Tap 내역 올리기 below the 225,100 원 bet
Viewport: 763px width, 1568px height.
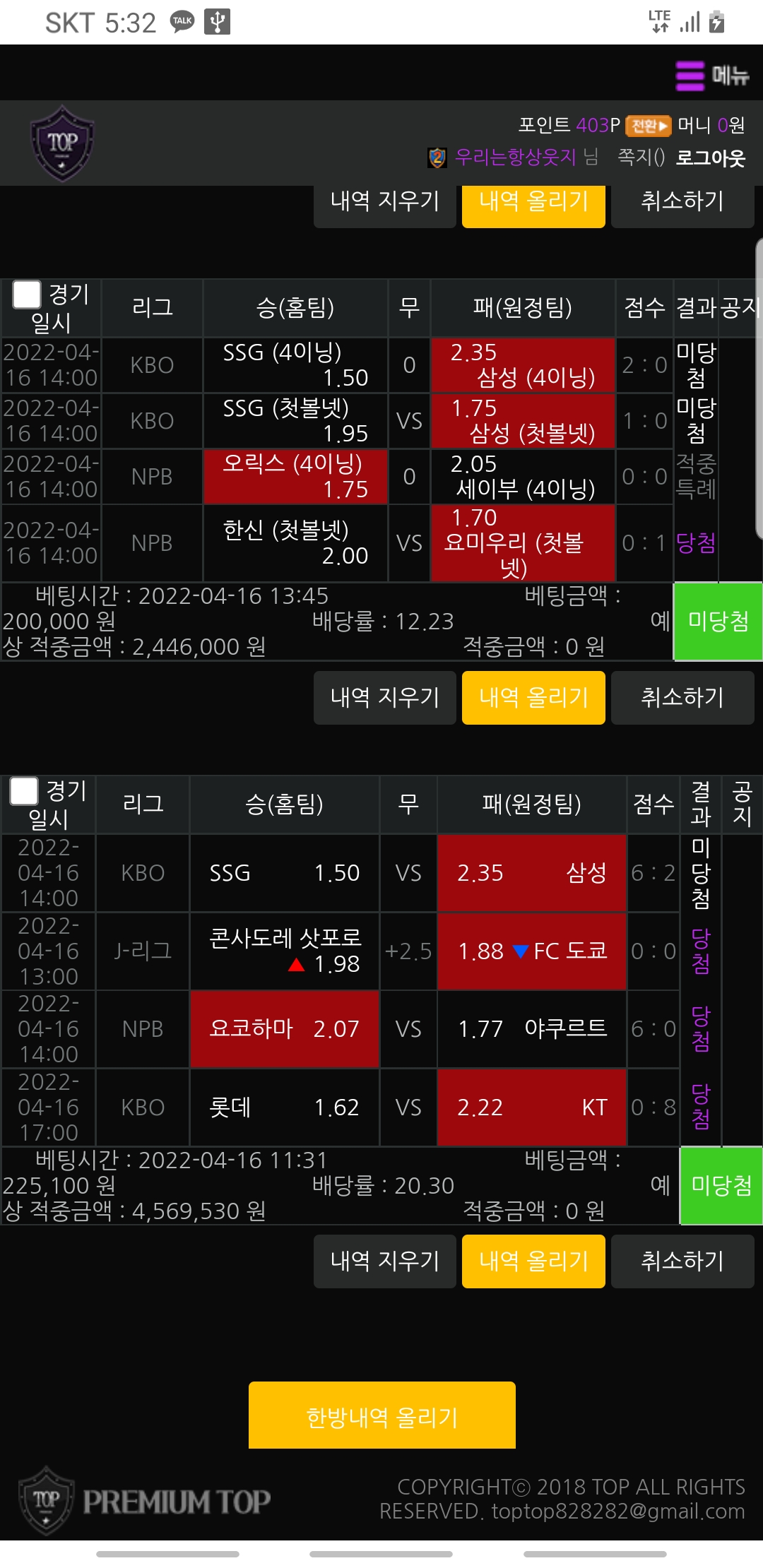533,1261
